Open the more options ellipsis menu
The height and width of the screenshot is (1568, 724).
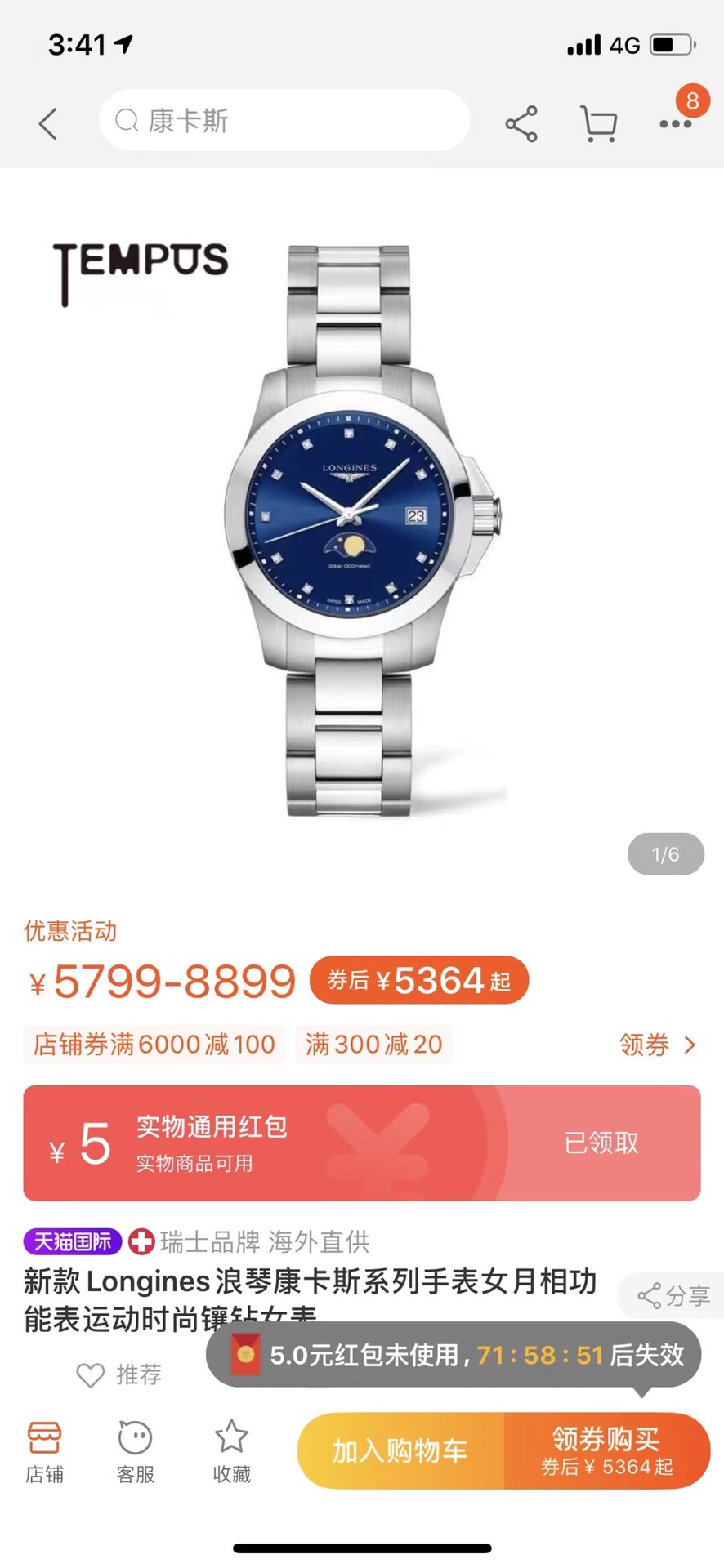[x=675, y=122]
